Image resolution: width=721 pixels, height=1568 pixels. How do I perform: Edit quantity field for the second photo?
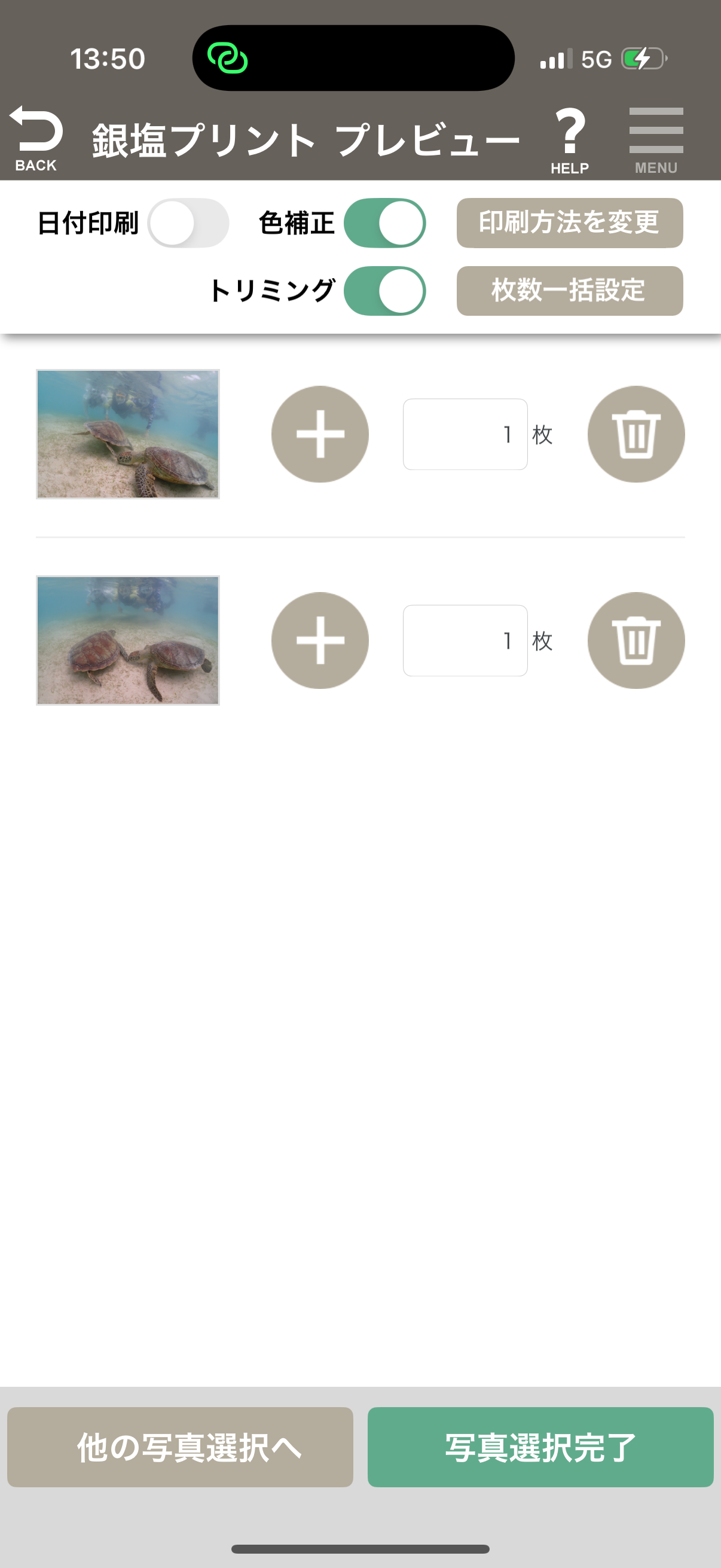(465, 640)
